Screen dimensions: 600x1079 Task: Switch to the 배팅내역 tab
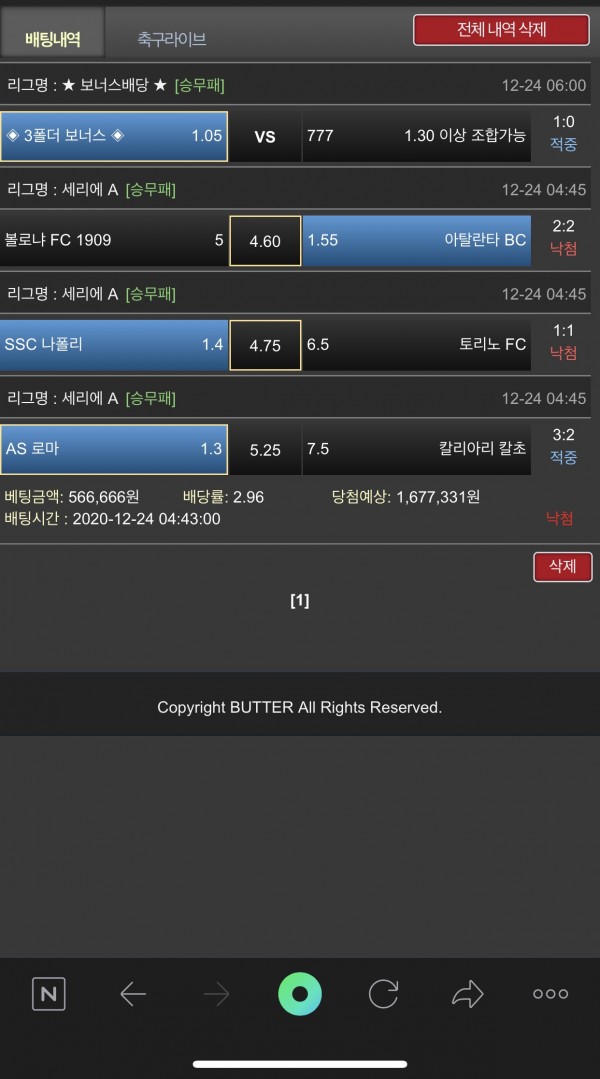52,39
